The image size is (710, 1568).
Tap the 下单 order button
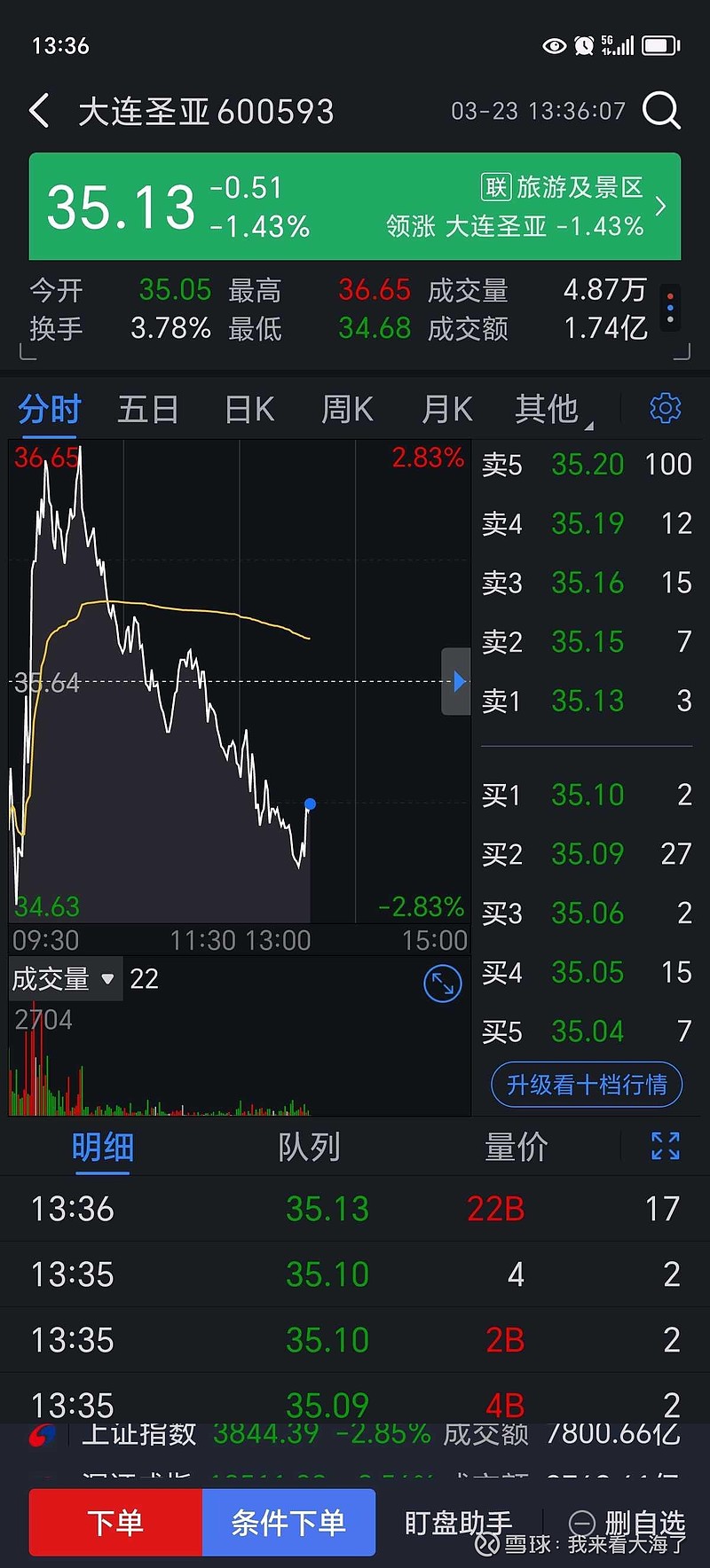coord(114,1522)
